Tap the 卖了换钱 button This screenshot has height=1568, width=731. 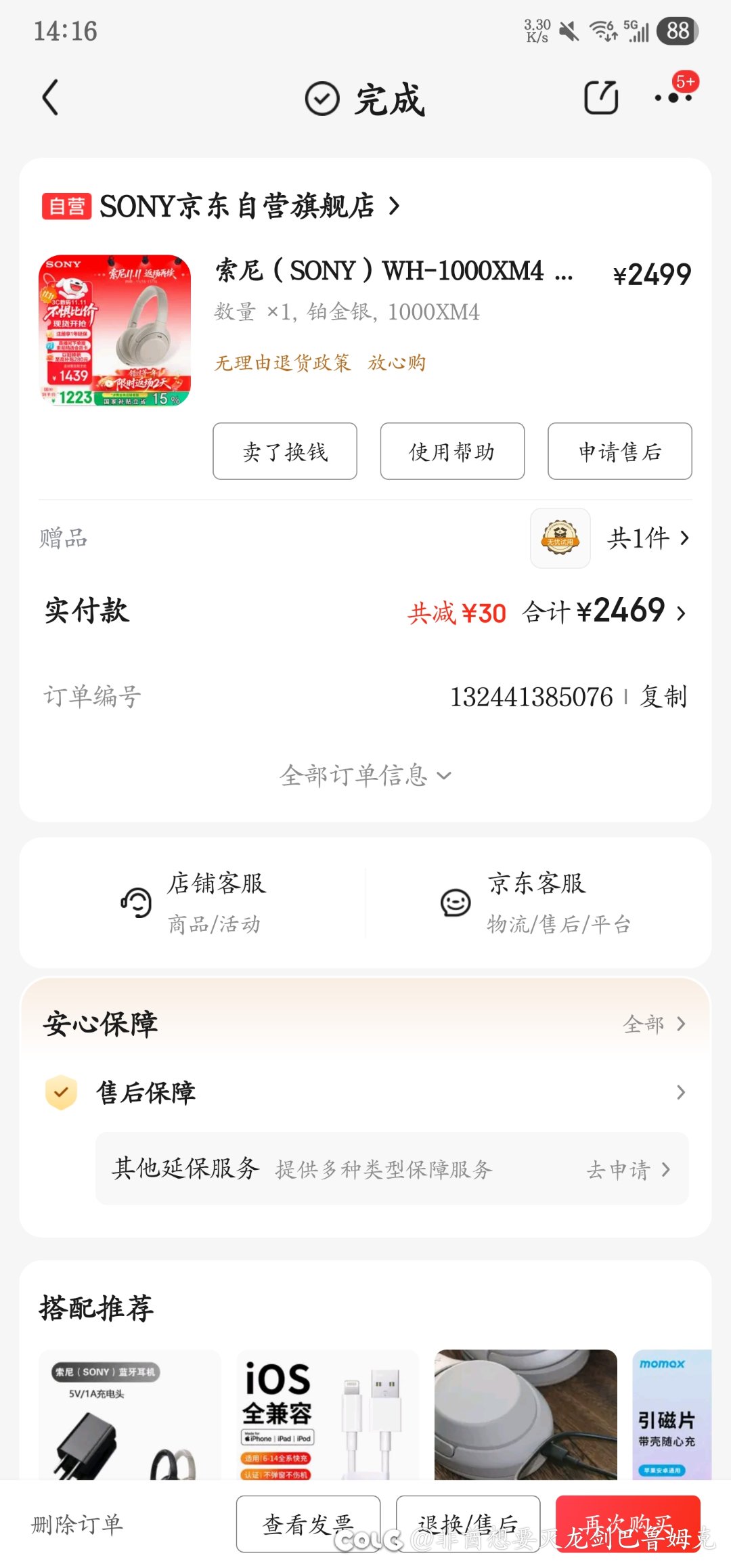285,452
